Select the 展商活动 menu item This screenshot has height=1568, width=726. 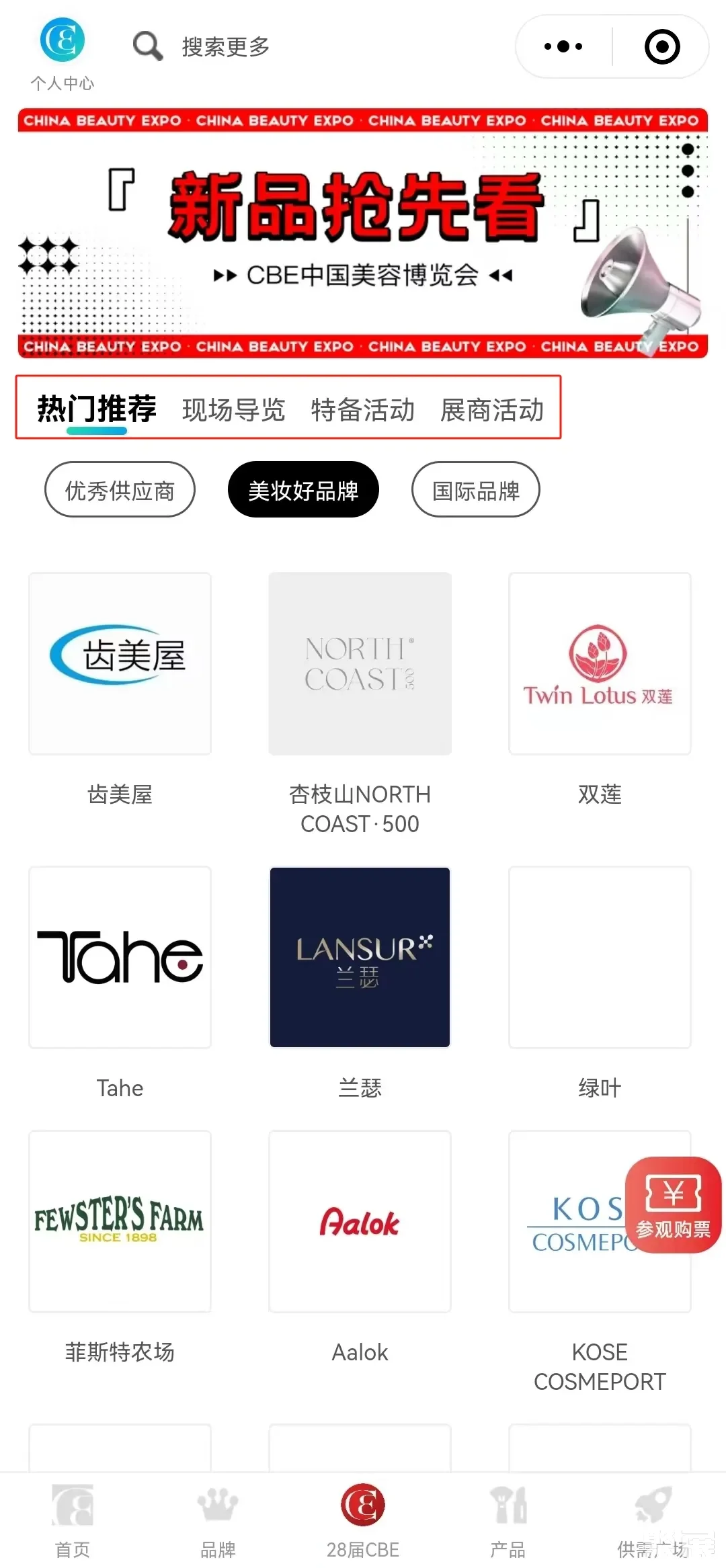492,410
